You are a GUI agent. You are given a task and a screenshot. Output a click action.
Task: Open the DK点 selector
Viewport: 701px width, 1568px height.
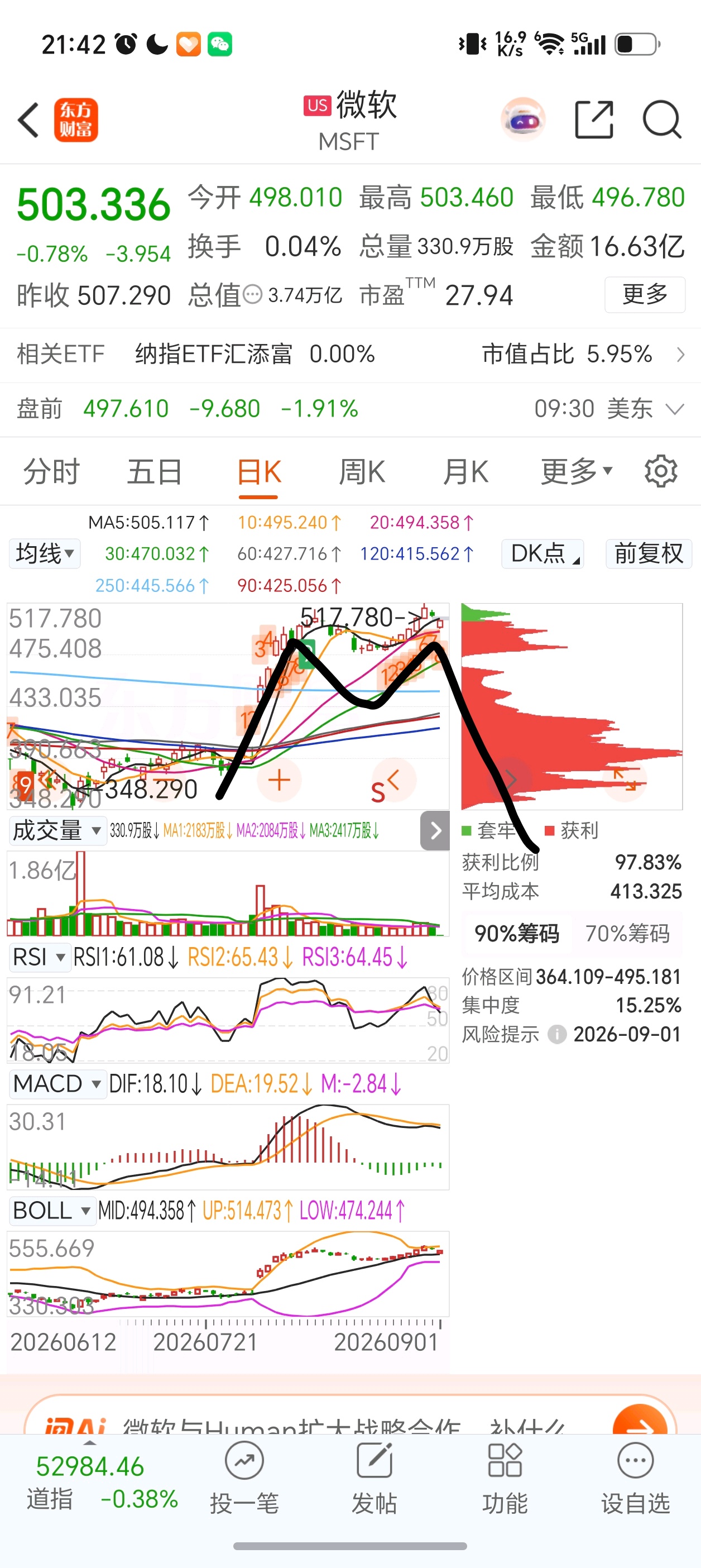coord(543,553)
